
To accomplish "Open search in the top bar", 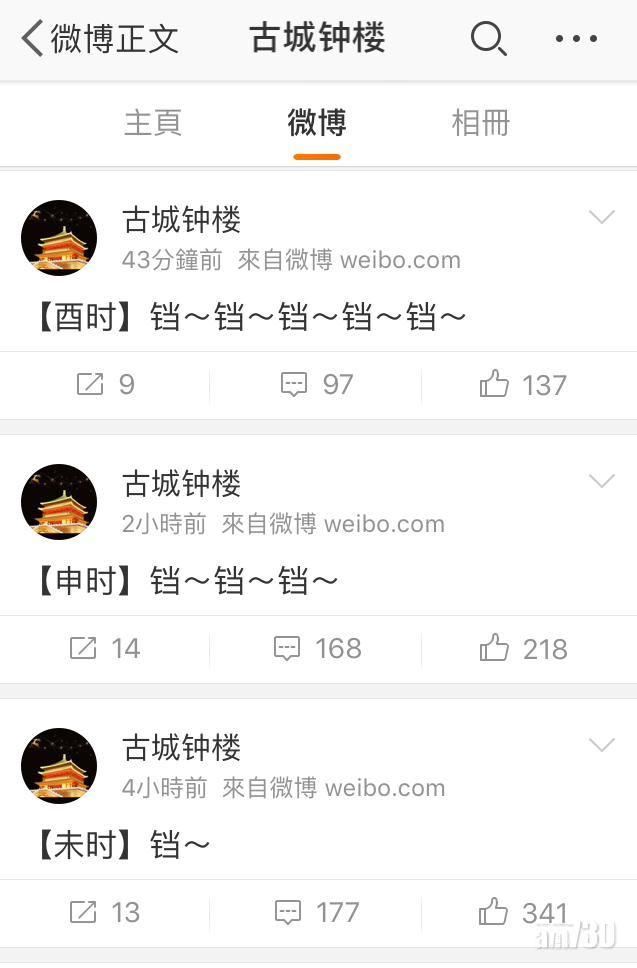I will (x=487, y=39).
